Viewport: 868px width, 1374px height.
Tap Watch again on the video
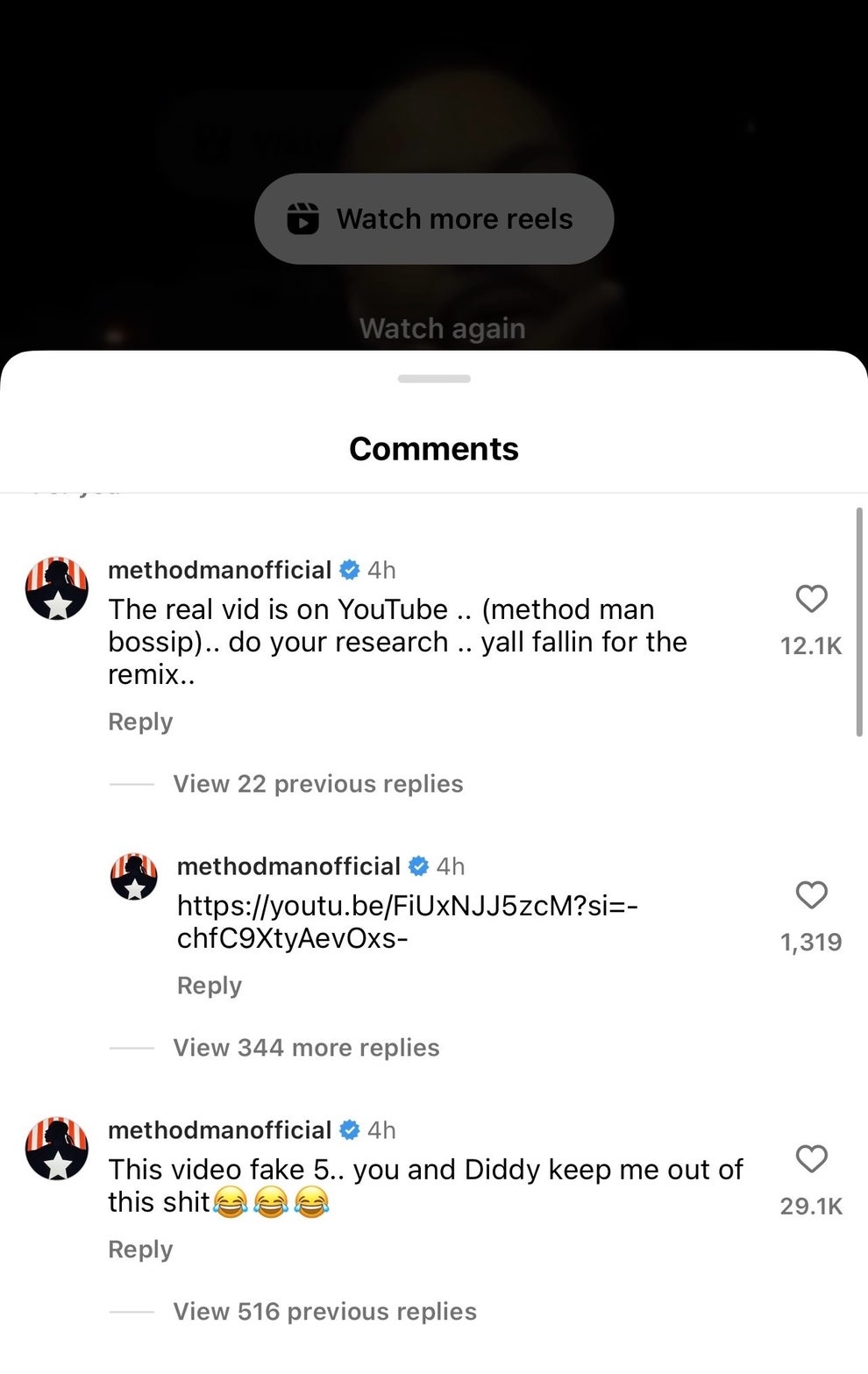coord(442,327)
